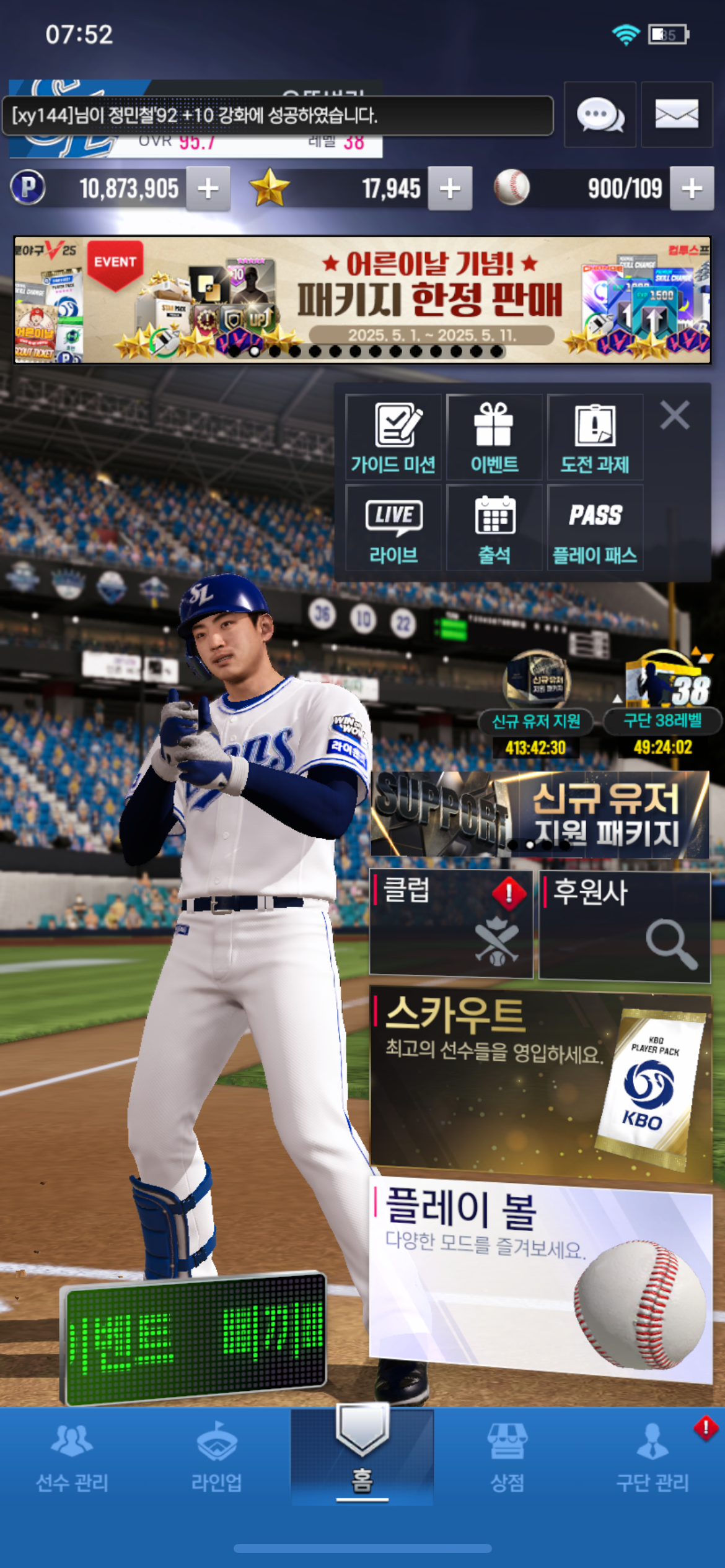
Task: Tap plus button beside 900/109 baseballs
Action: [692, 188]
